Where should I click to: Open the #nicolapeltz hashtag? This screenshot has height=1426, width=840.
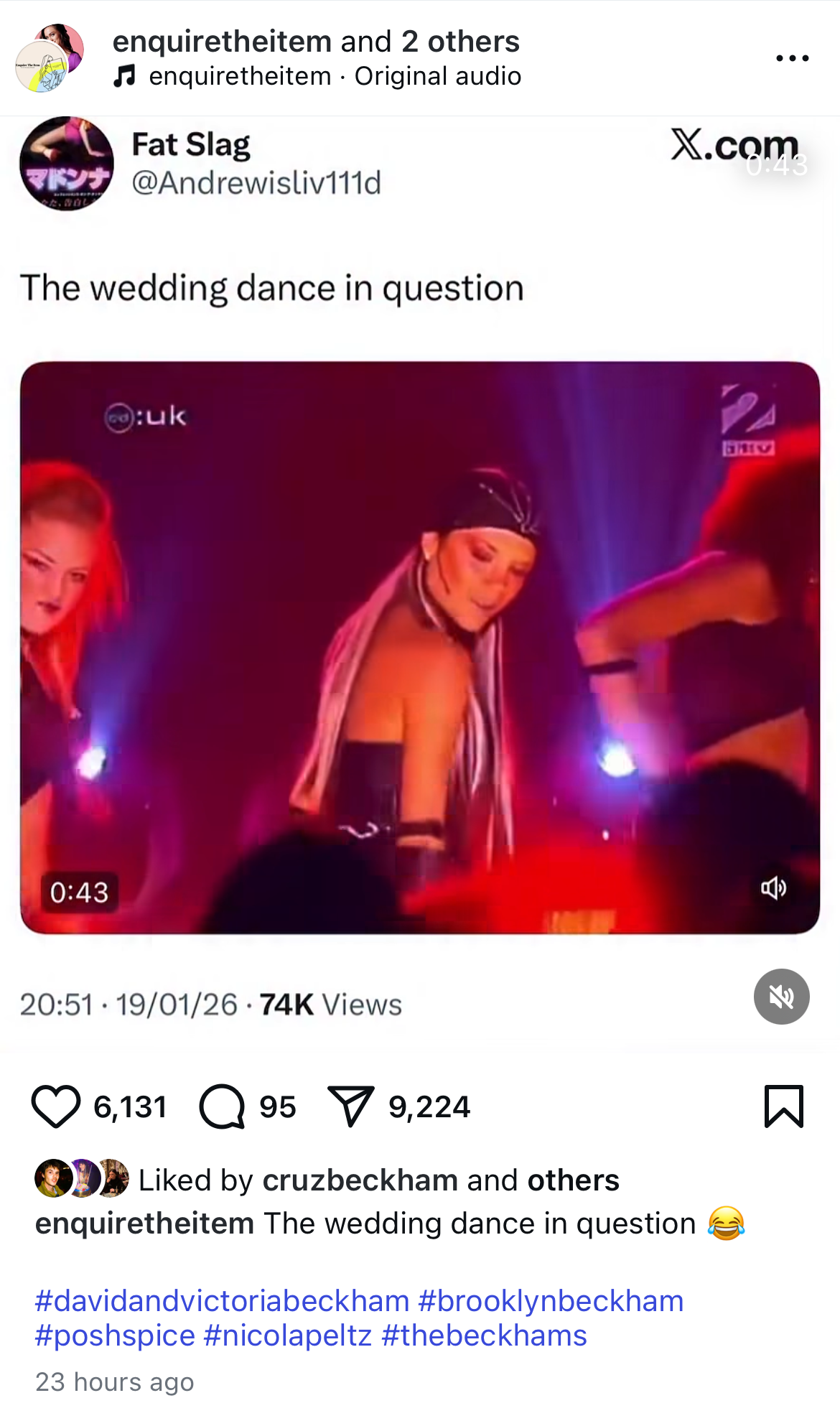288,1336
